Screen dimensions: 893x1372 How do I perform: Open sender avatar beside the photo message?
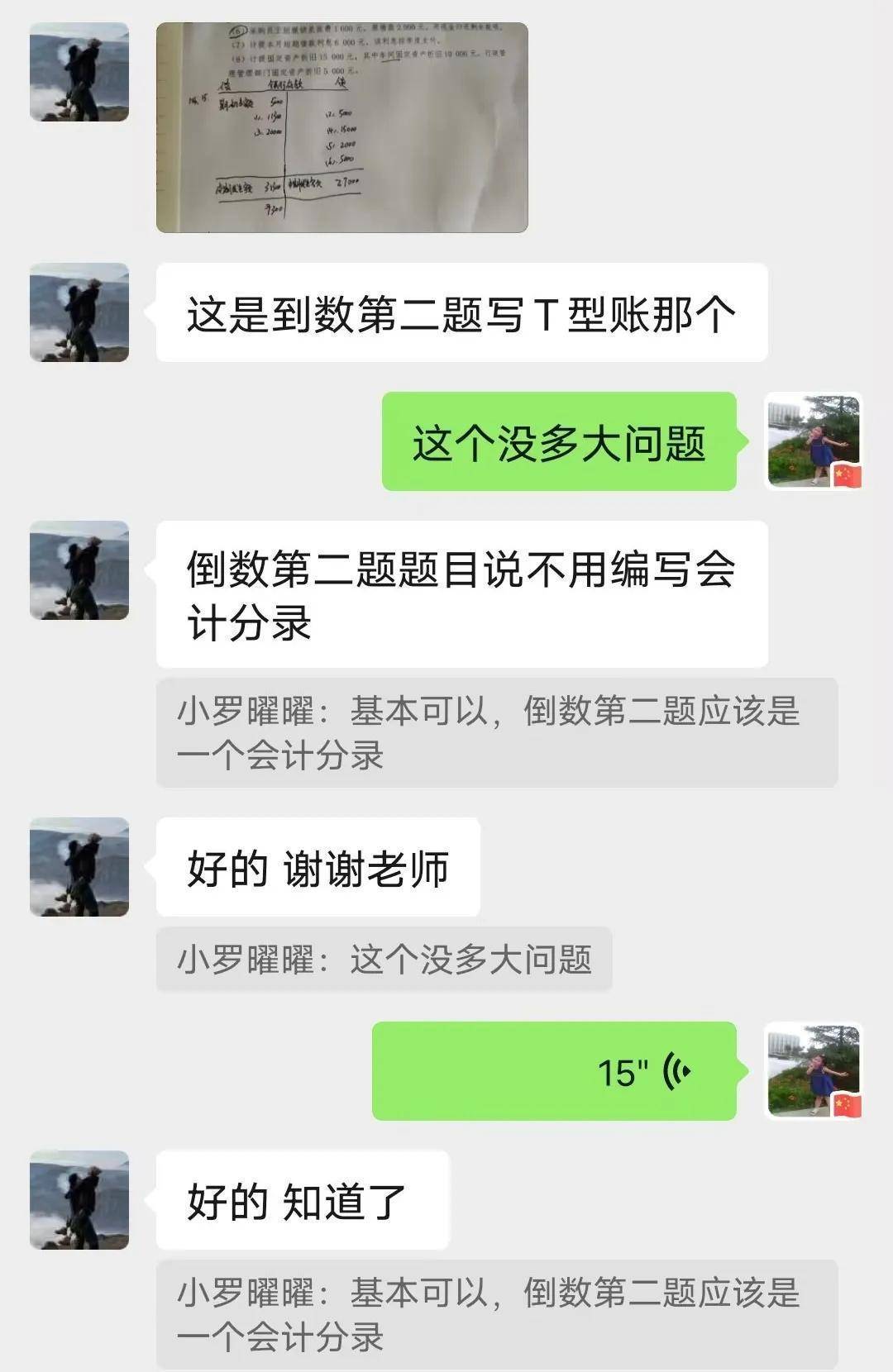click(x=79, y=73)
